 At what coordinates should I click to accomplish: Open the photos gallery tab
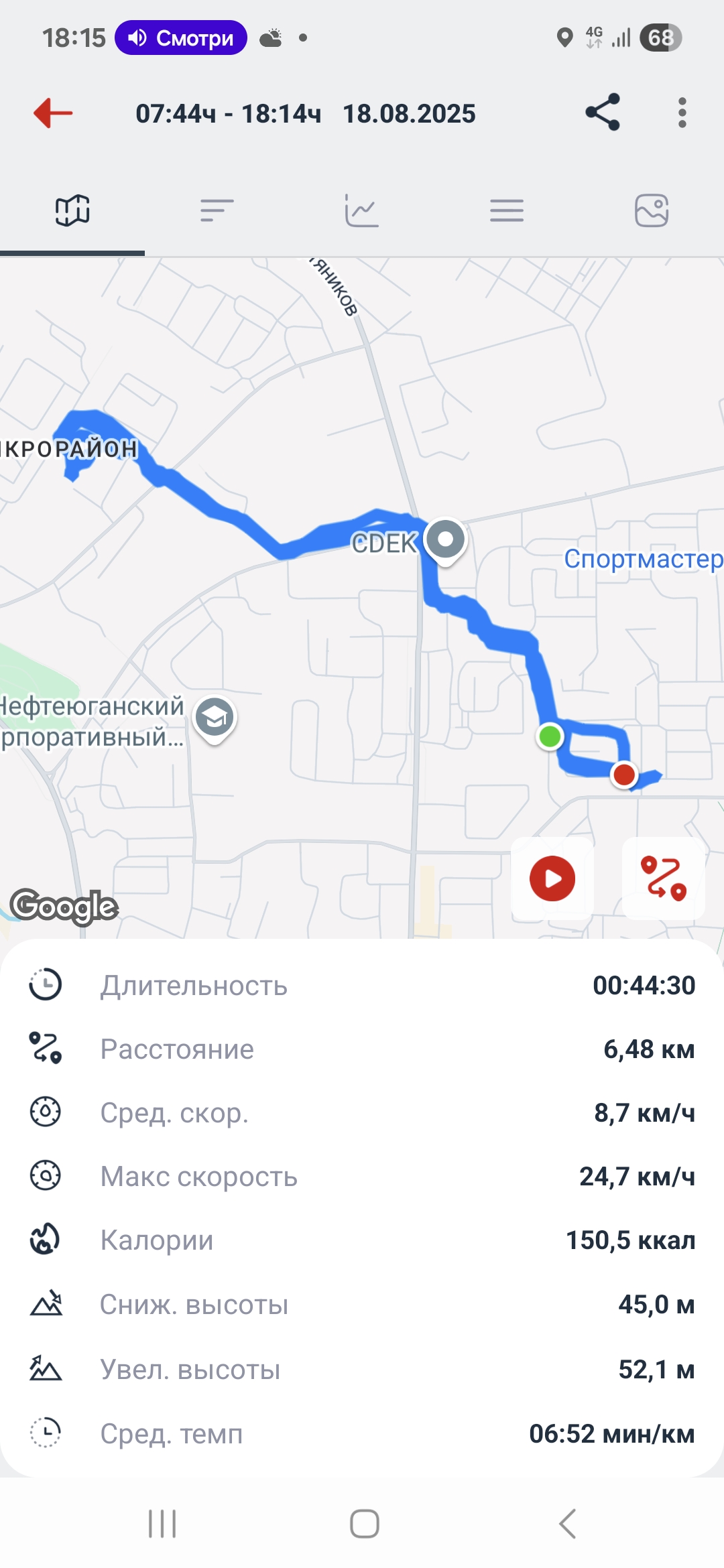652,210
